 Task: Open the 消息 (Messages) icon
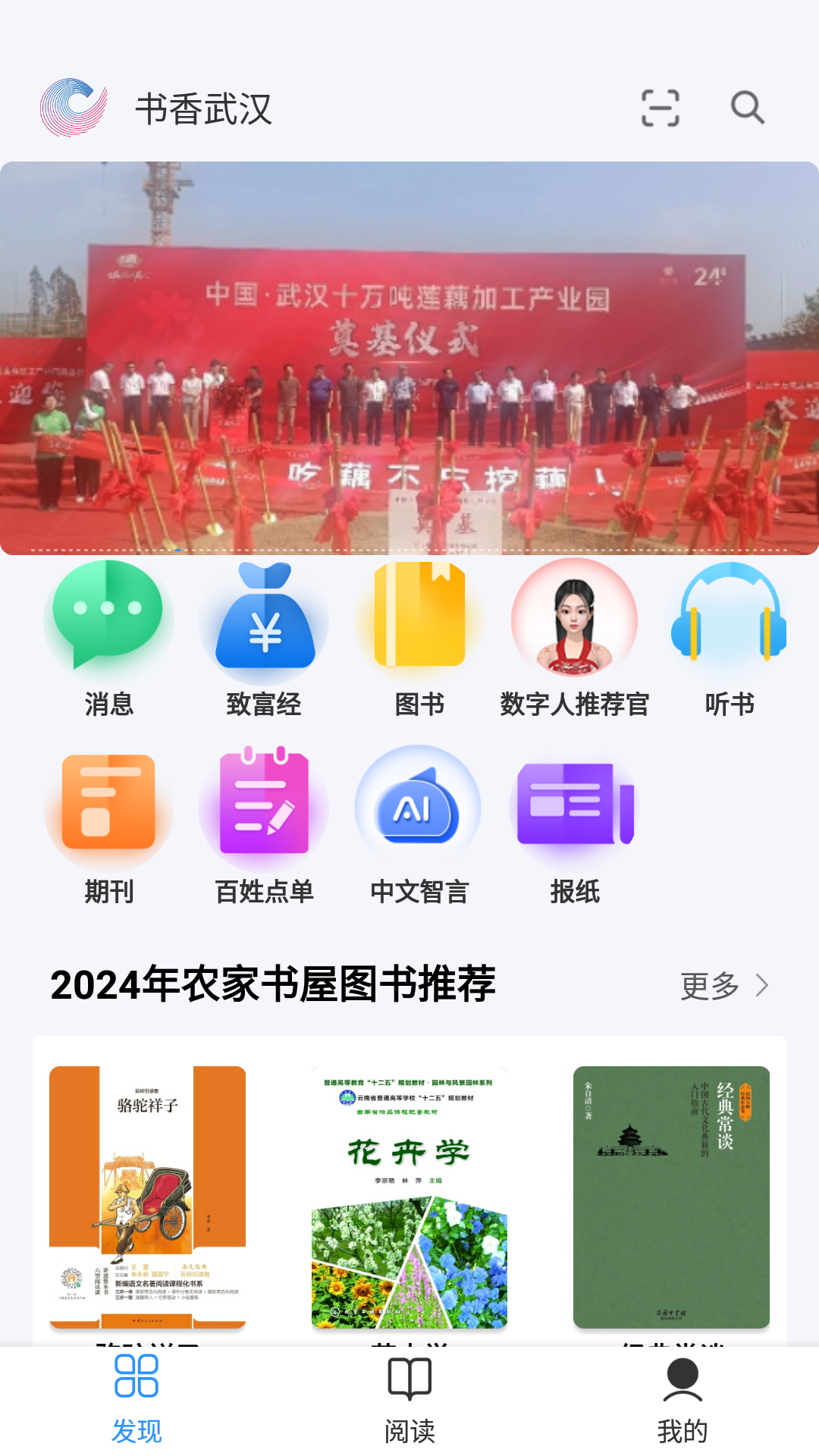click(x=109, y=620)
